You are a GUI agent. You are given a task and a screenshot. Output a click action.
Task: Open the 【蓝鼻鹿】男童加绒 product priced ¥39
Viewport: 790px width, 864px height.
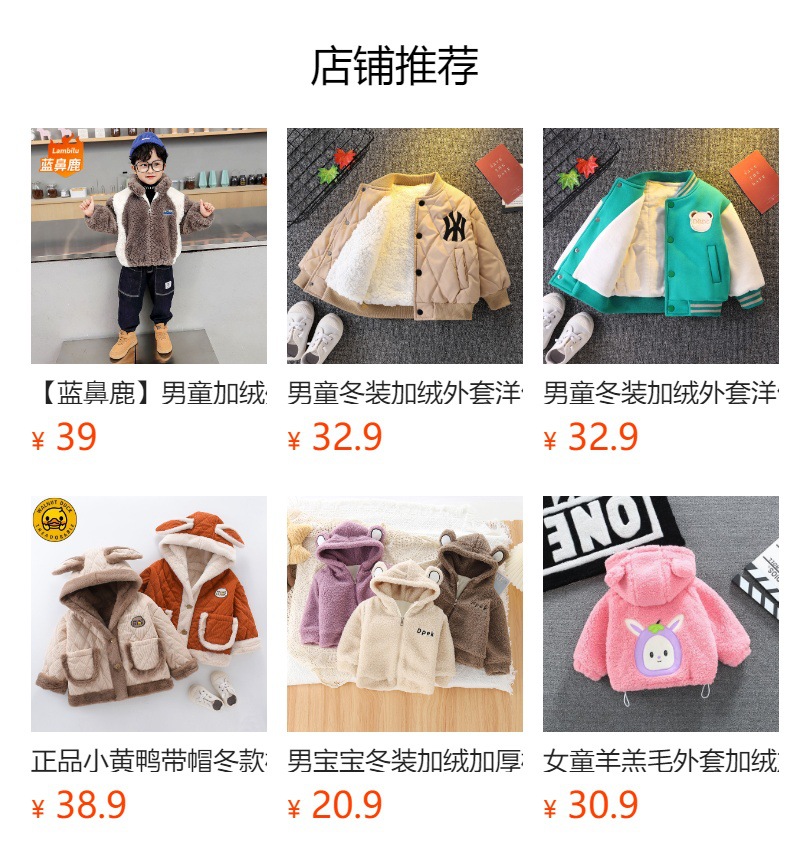click(149, 246)
